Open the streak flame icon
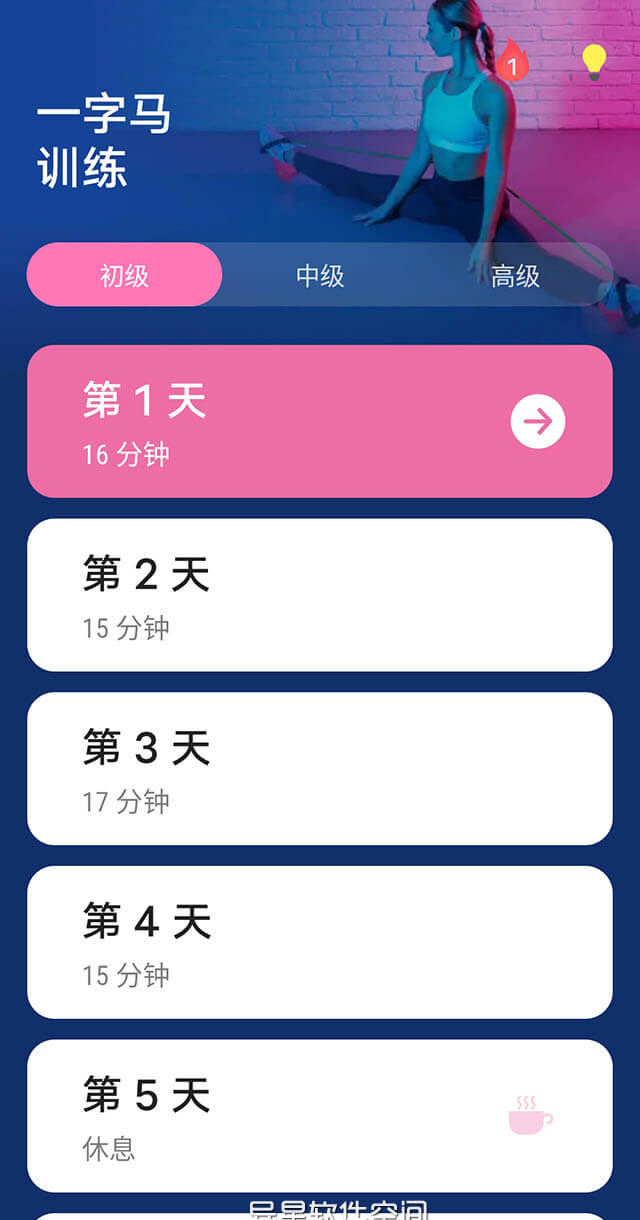The image size is (640, 1220). pyautogui.click(x=512, y=61)
